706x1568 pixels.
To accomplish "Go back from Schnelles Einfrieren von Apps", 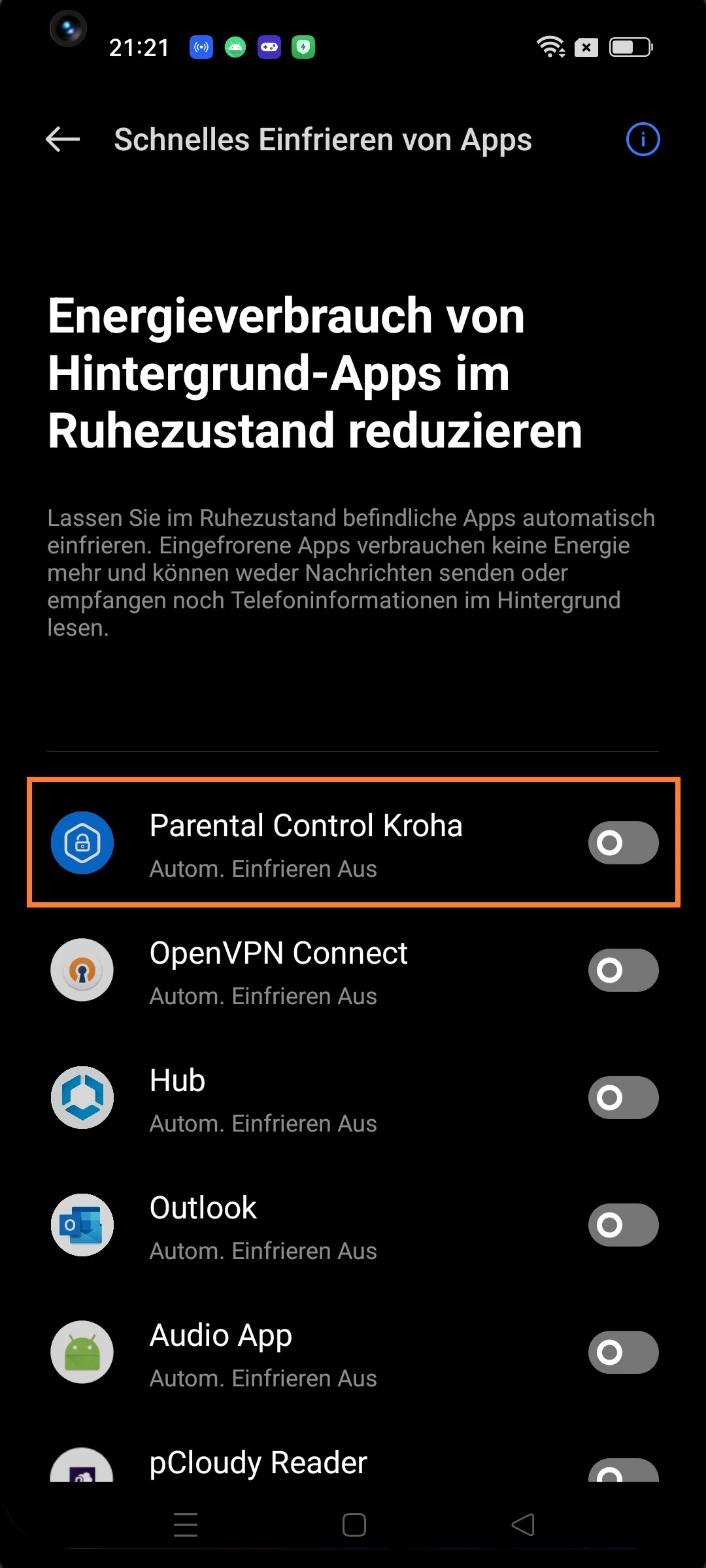I will [63, 139].
